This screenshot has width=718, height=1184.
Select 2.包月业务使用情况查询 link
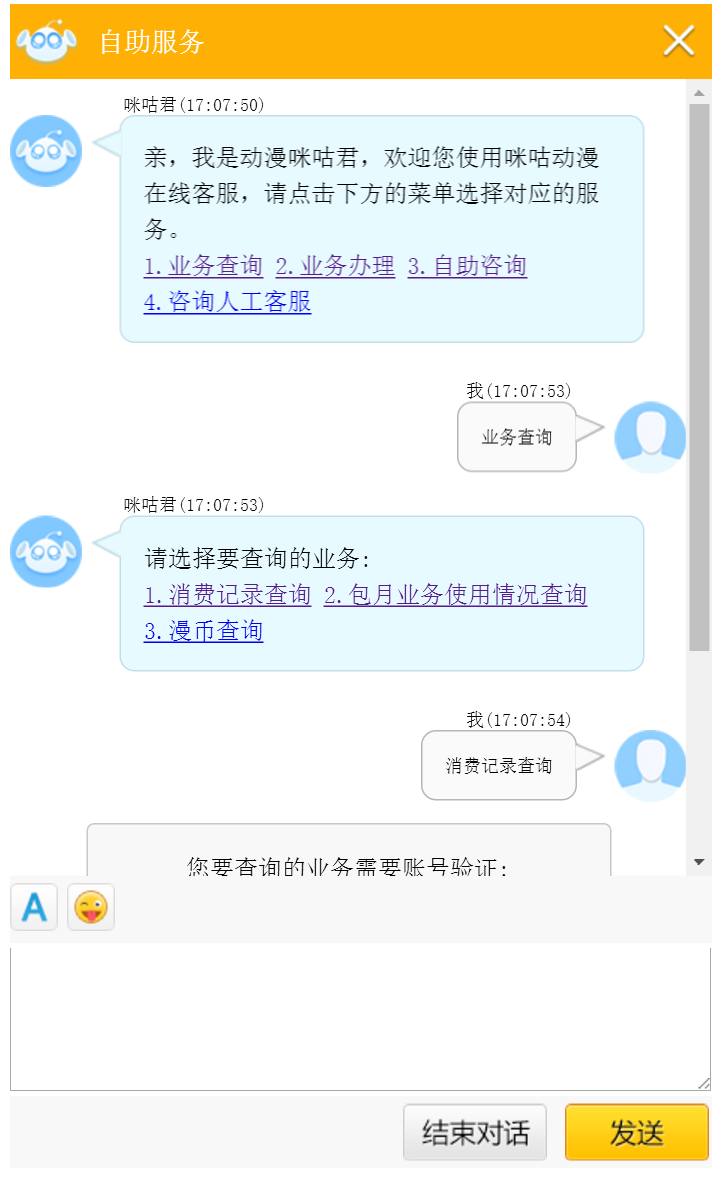pyautogui.click(x=455, y=595)
